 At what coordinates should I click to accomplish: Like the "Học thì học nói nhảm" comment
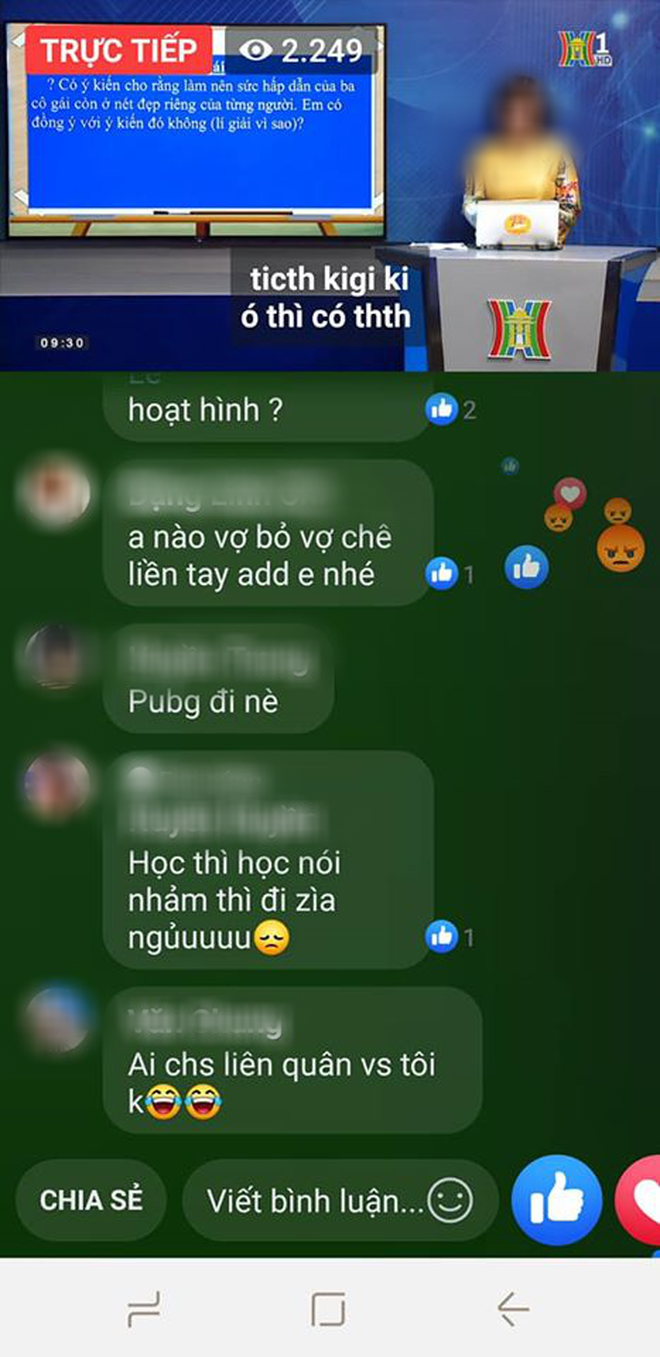point(442,936)
